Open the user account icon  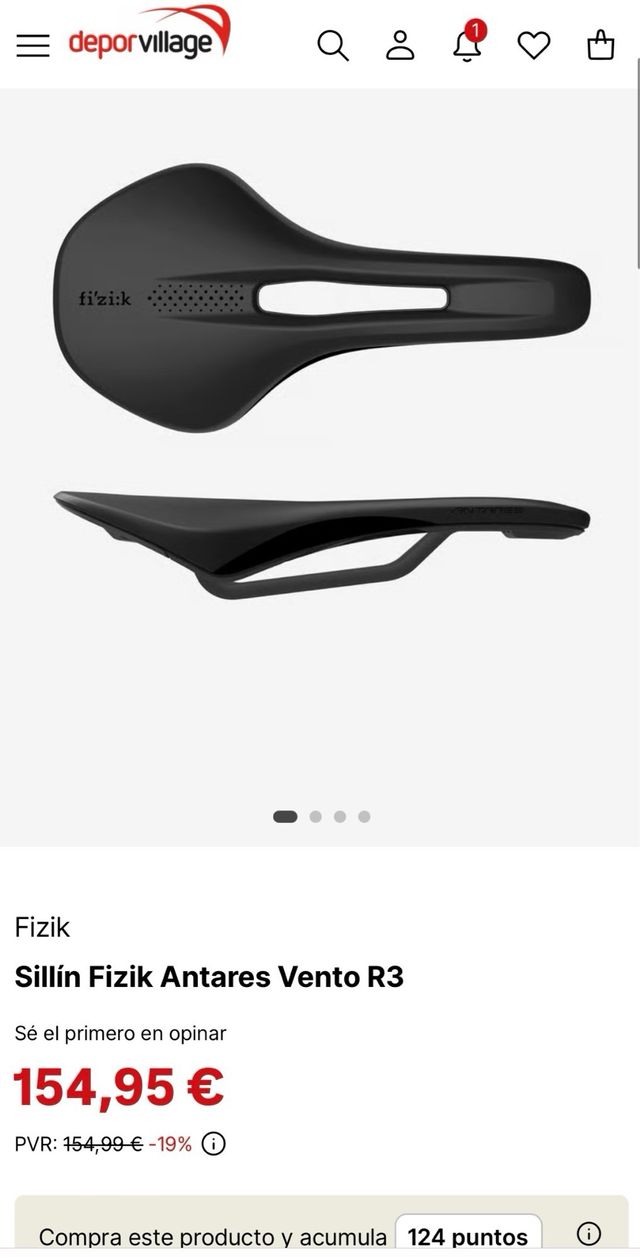pos(400,46)
